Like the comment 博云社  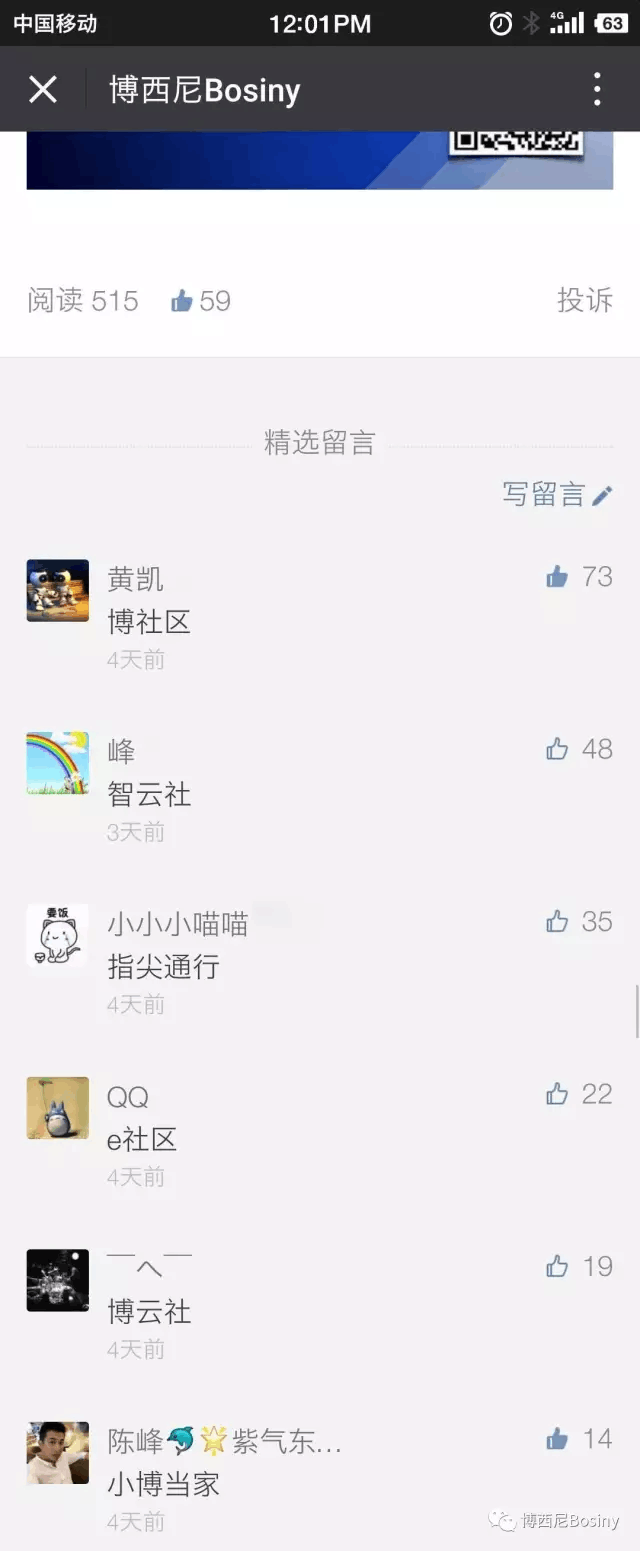click(558, 1267)
